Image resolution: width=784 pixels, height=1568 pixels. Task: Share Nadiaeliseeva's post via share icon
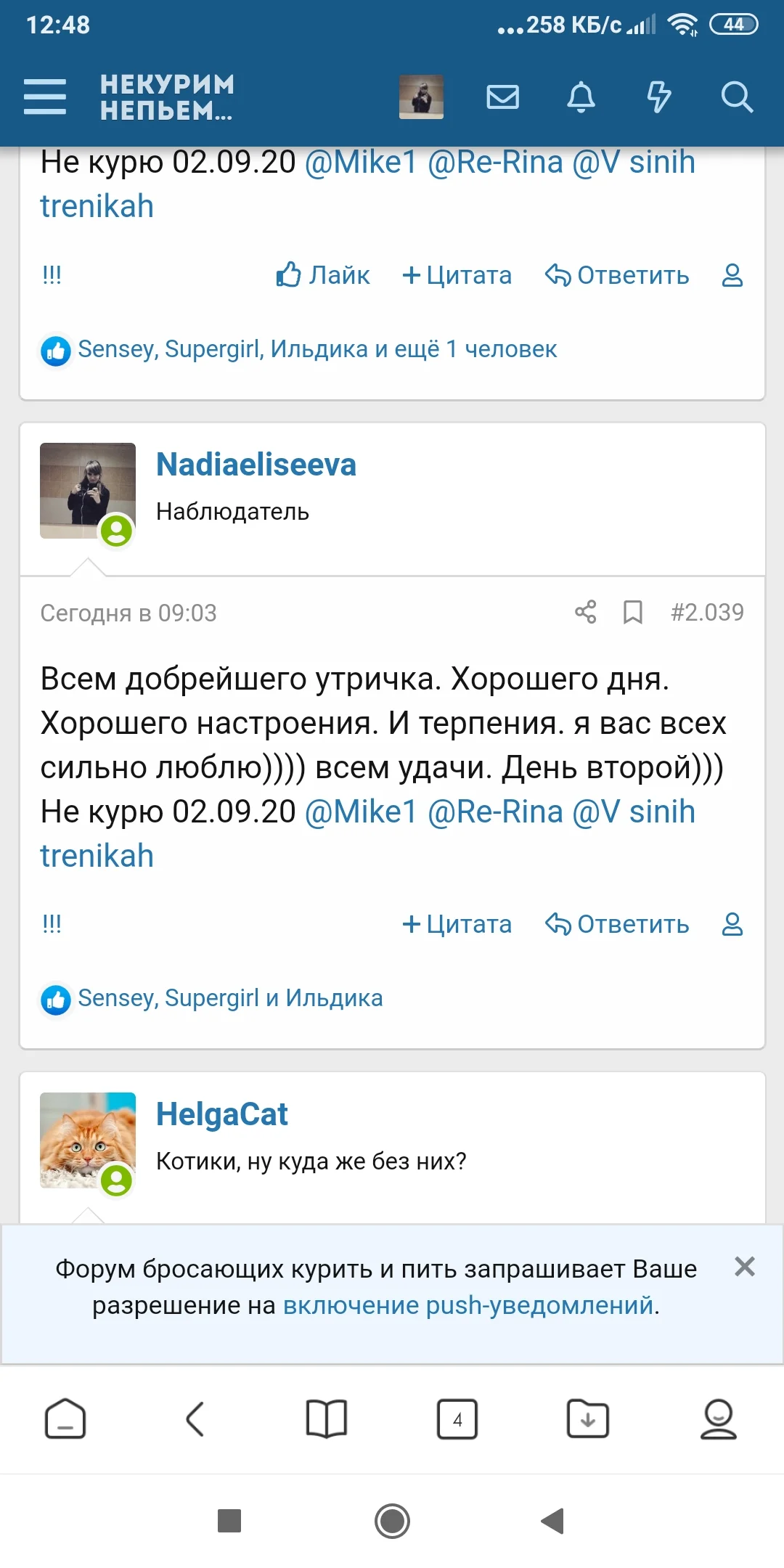click(585, 613)
